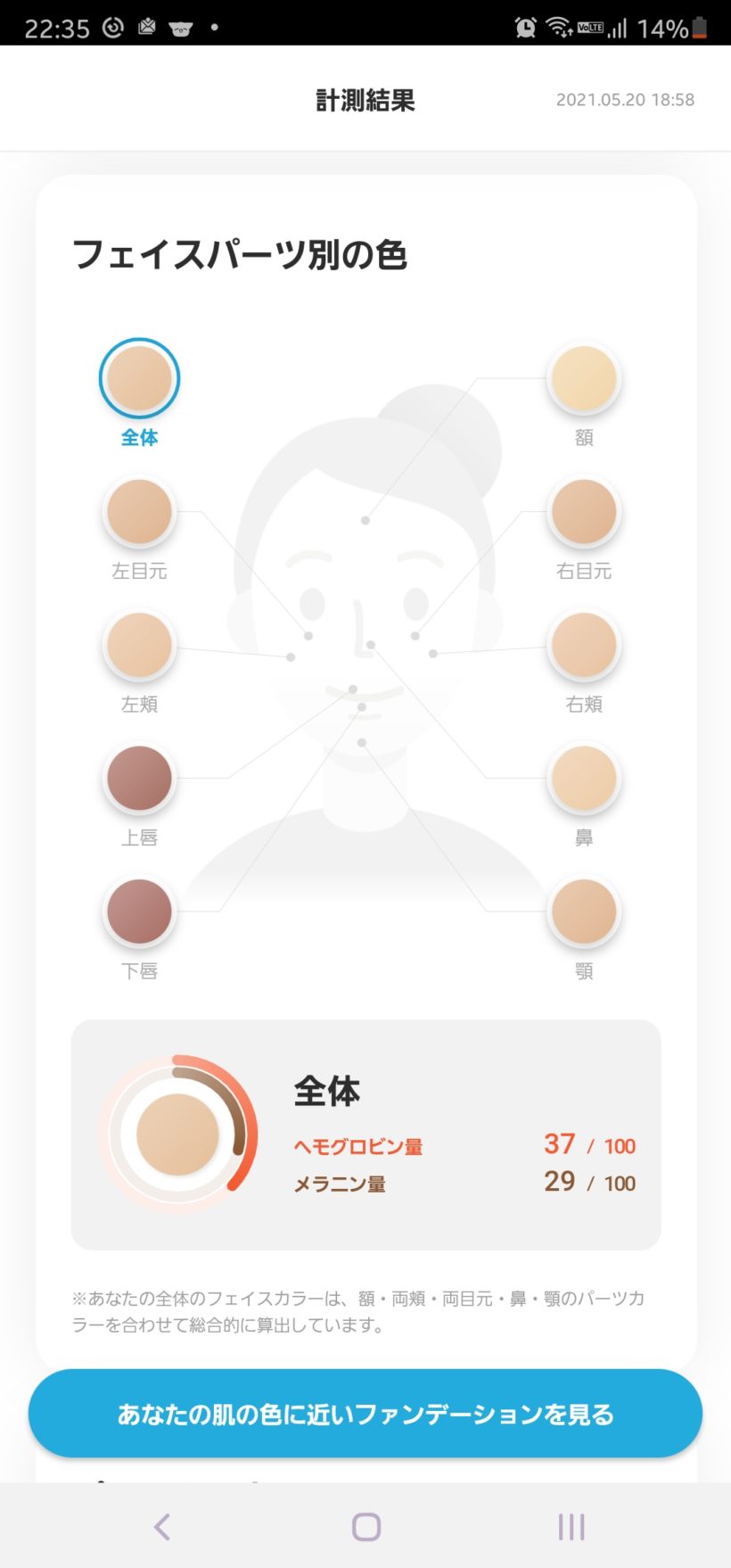Open the recent apps view

[571, 1527]
